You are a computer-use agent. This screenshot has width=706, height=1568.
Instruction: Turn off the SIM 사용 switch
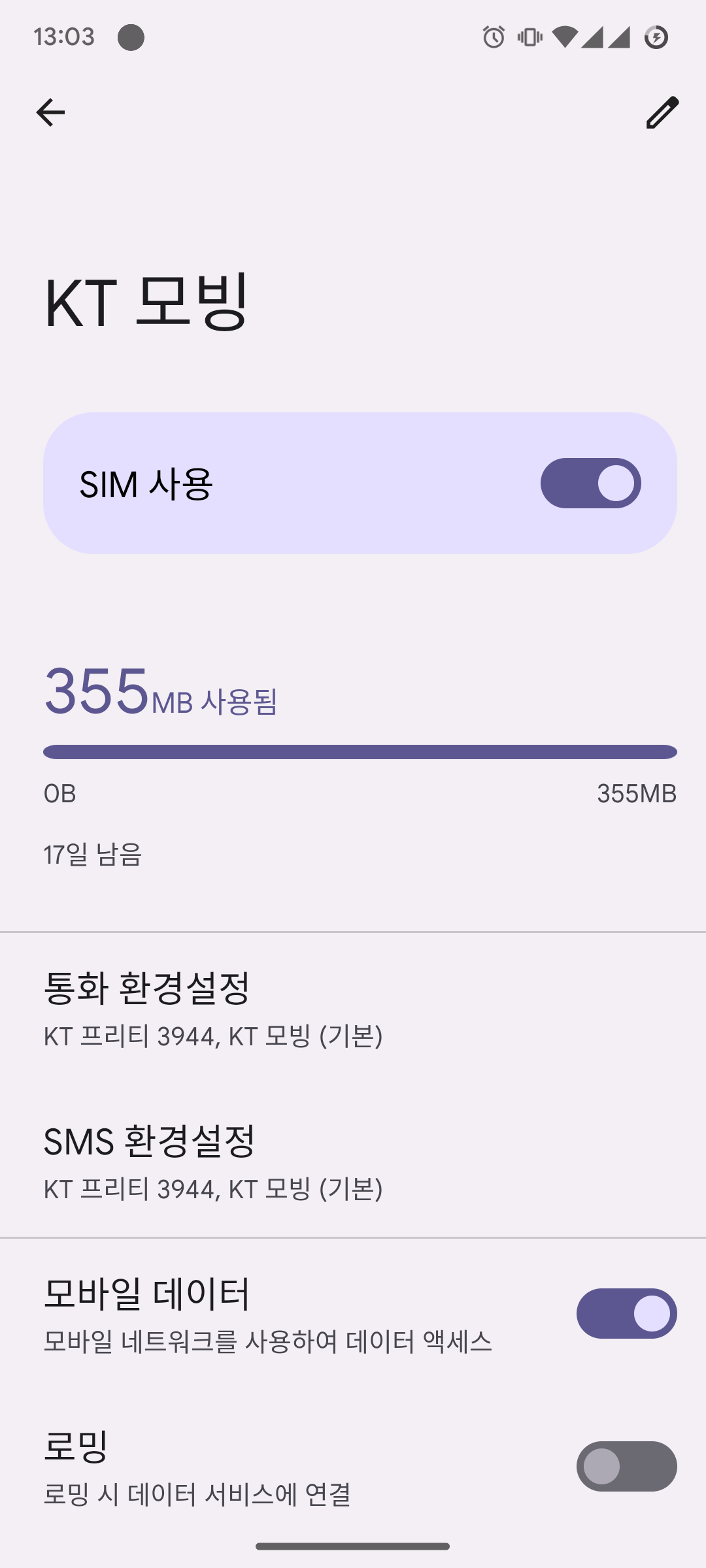590,483
